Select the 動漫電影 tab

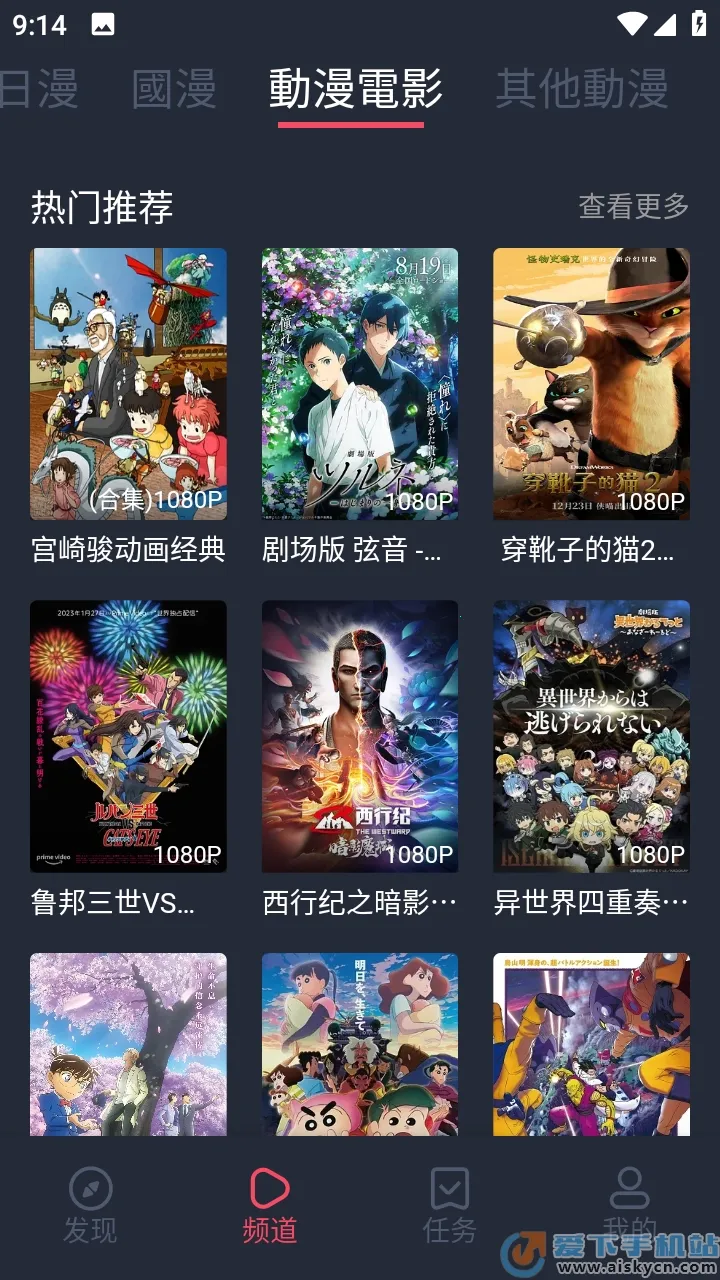click(x=355, y=90)
